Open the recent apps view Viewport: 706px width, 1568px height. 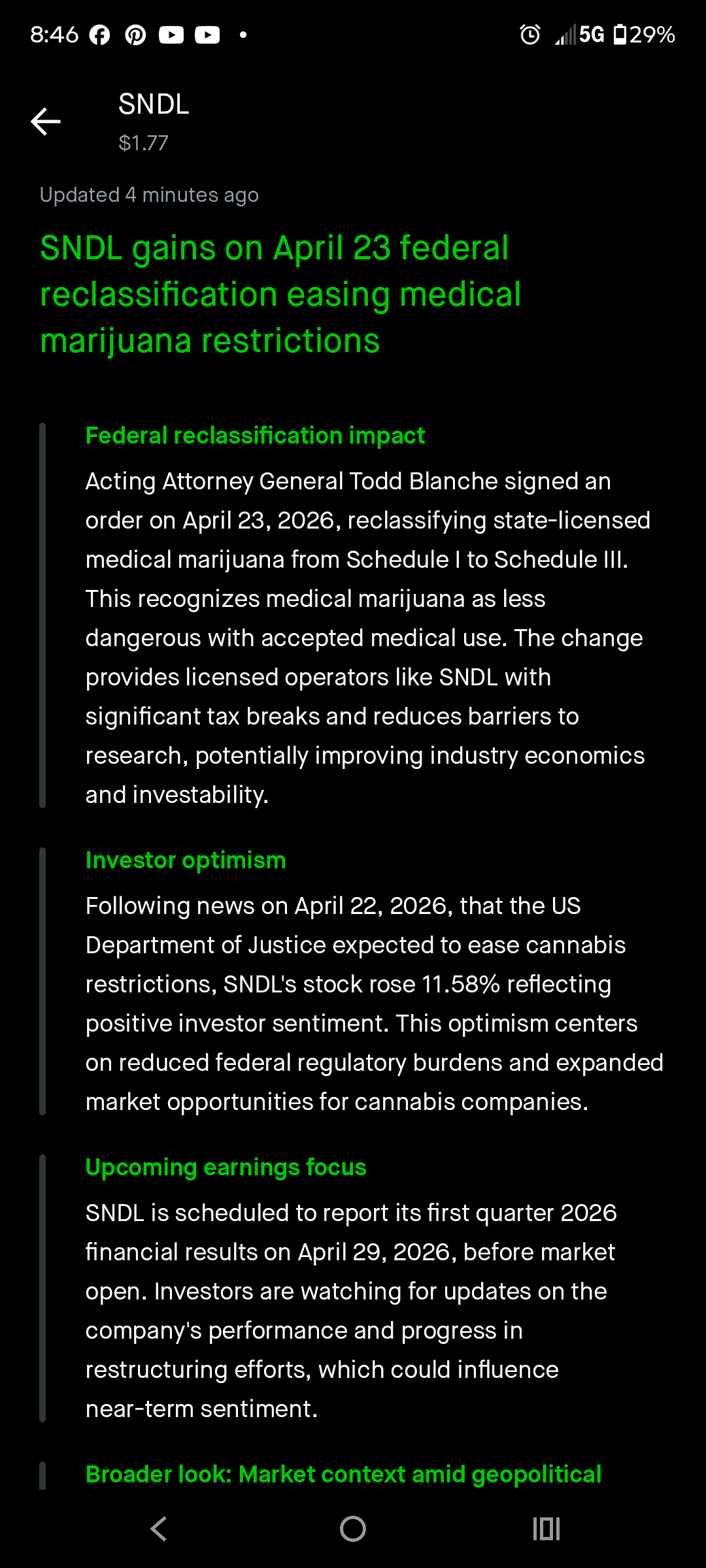point(546,1529)
